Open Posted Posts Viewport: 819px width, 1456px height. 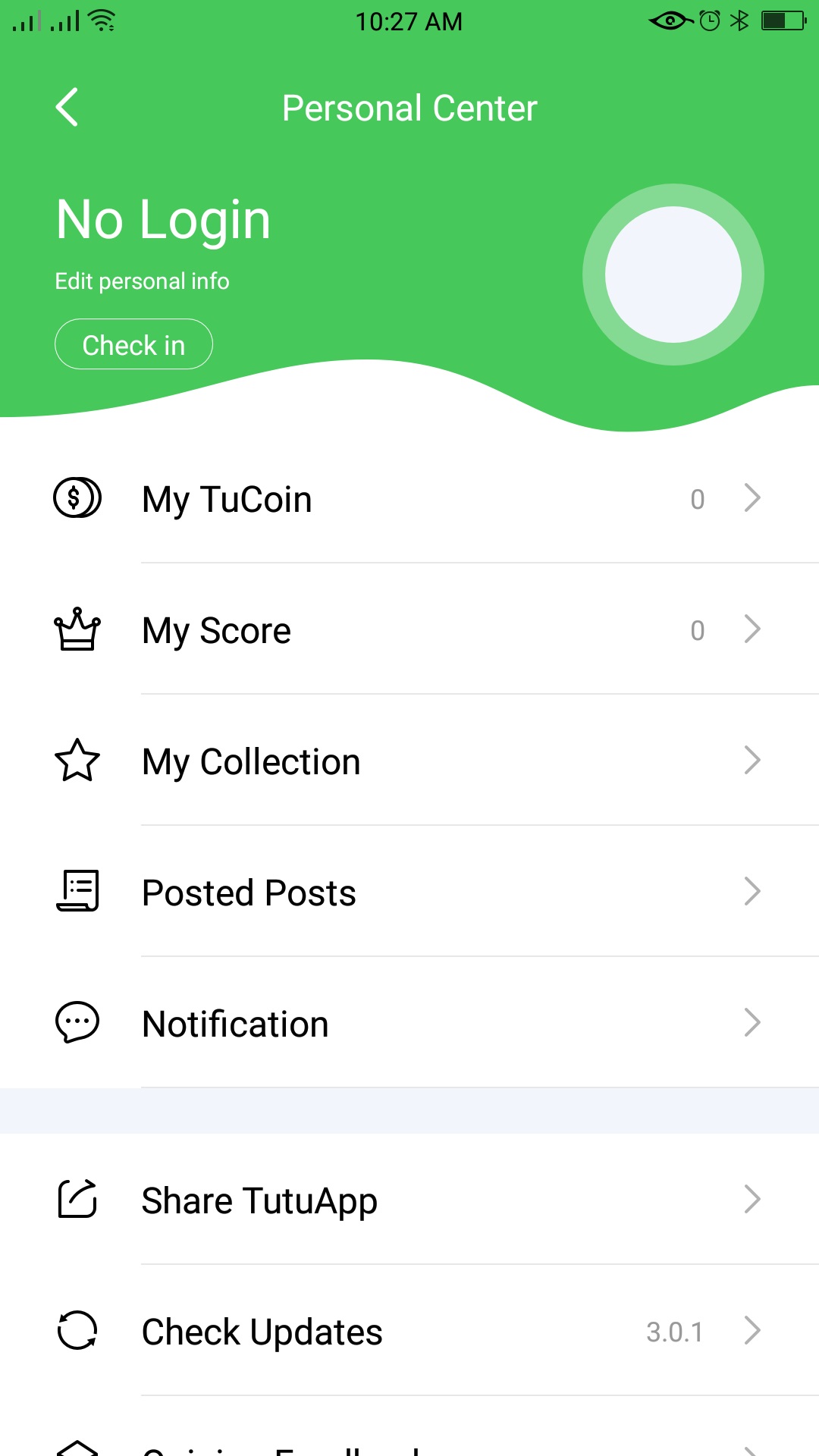click(x=409, y=892)
